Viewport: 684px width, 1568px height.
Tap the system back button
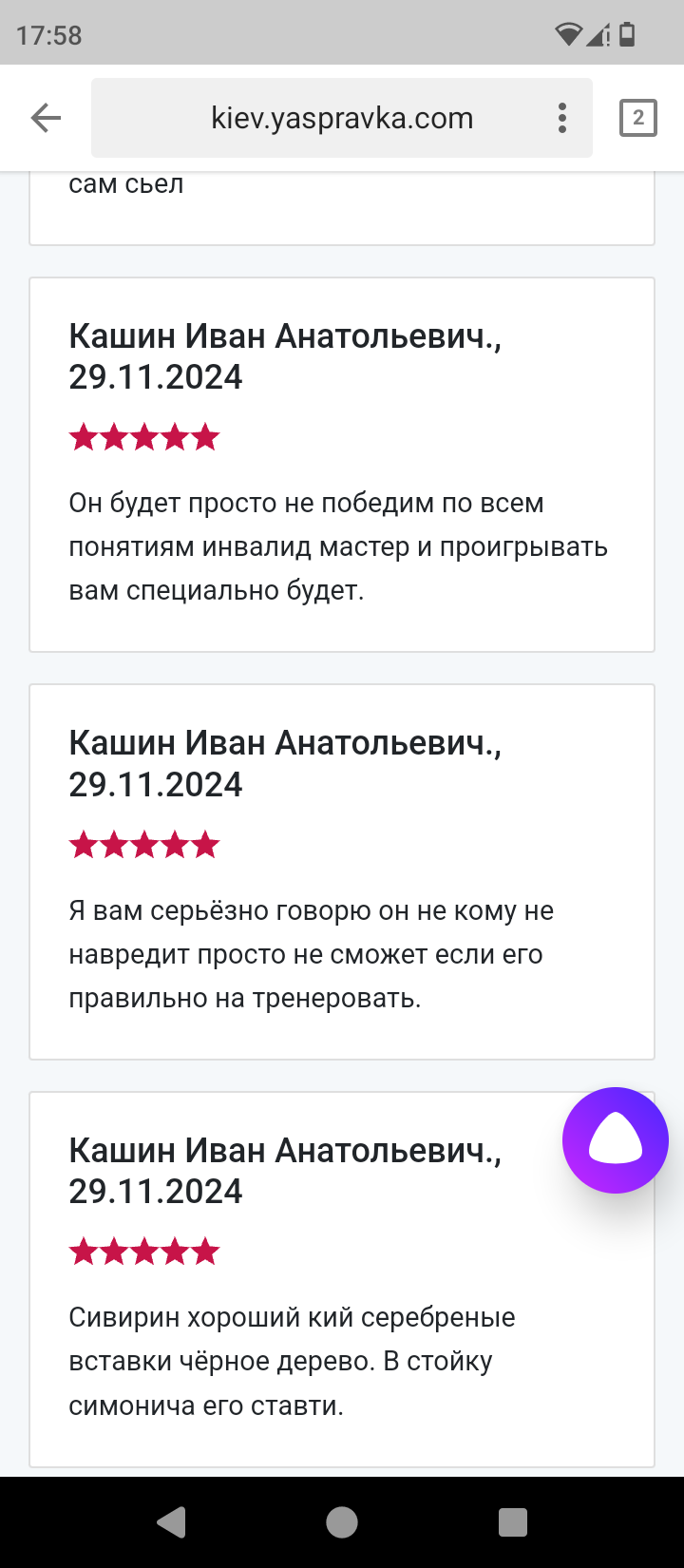click(171, 1522)
